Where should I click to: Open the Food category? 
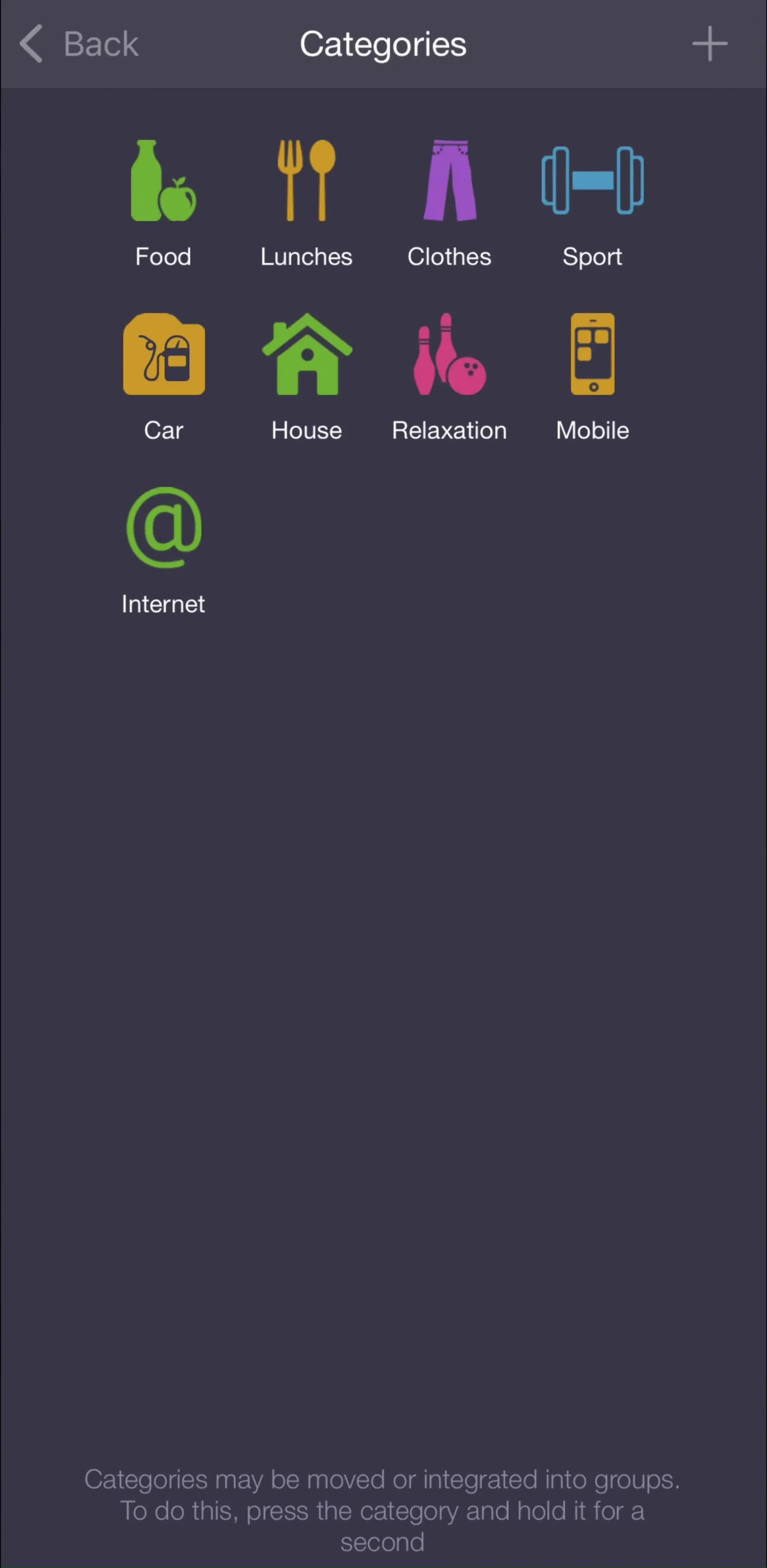click(x=164, y=204)
